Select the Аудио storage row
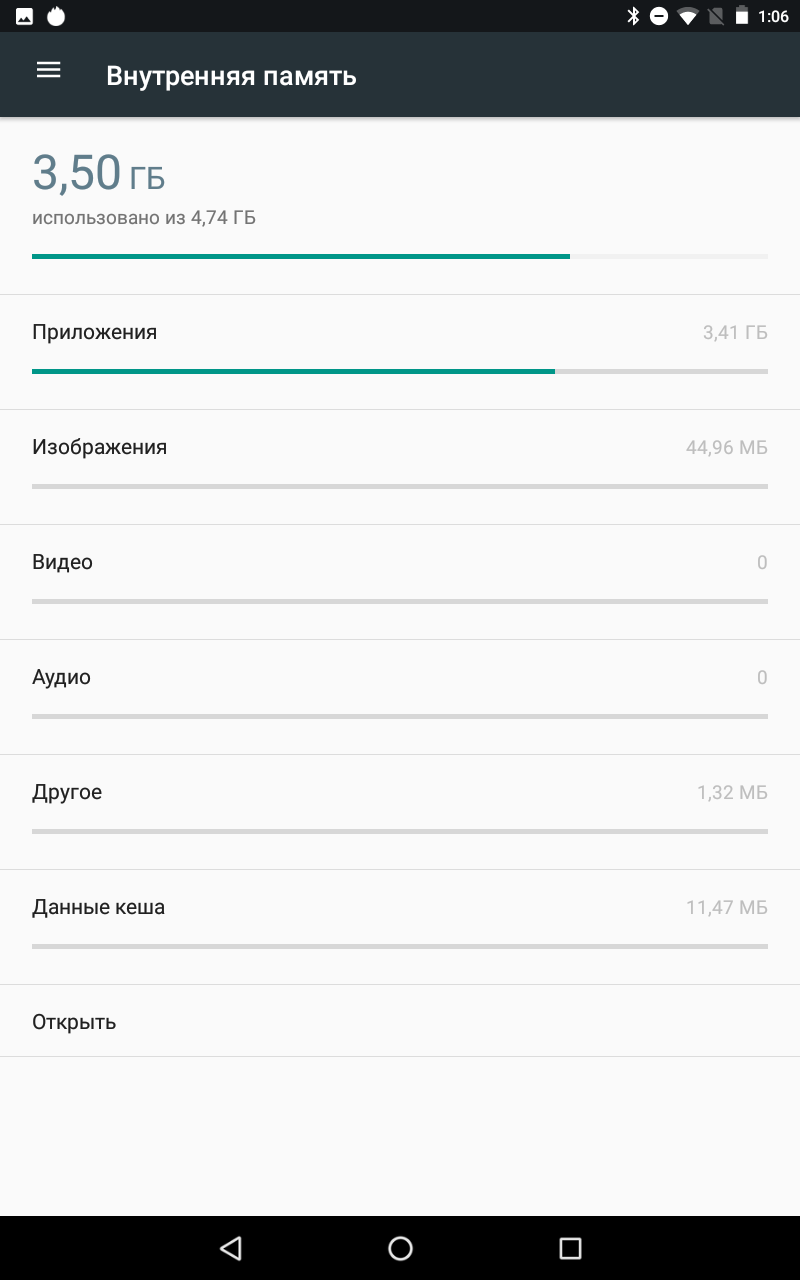Image resolution: width=800 pixels, height=1280 pixels. (x=400, y=695)
